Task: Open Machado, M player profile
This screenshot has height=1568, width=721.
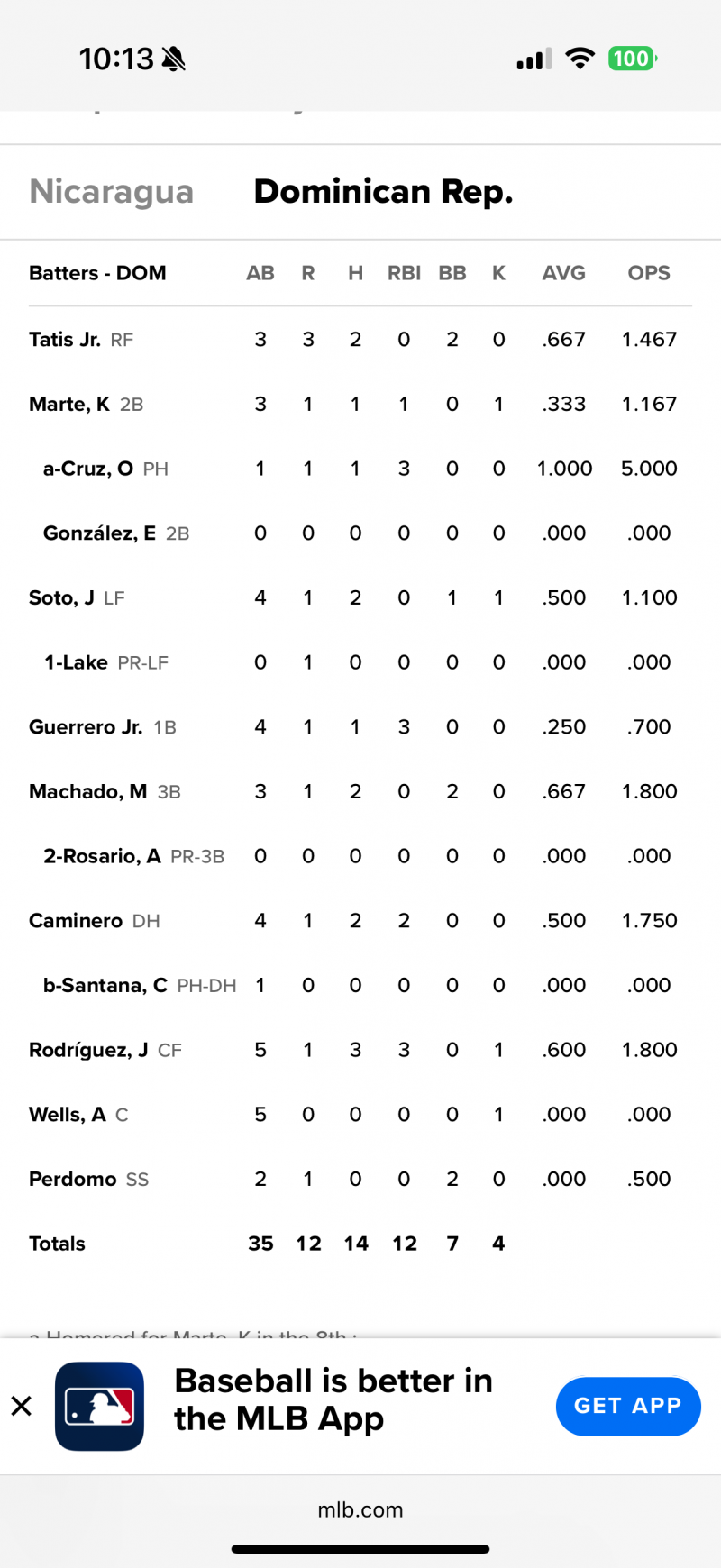Action: [87, 792]
